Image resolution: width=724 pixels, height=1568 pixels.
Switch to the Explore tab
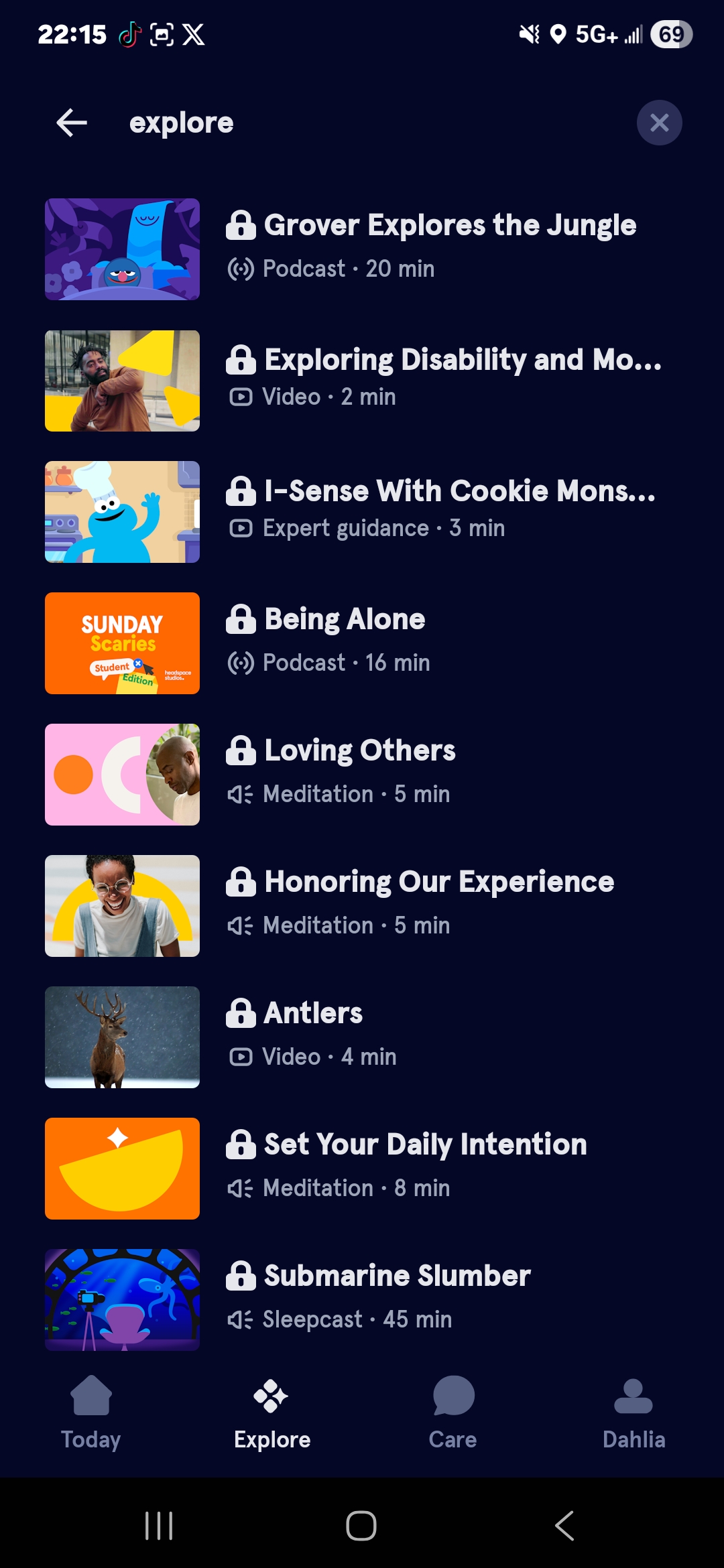pyautogui.click(x=272, y=1412)
